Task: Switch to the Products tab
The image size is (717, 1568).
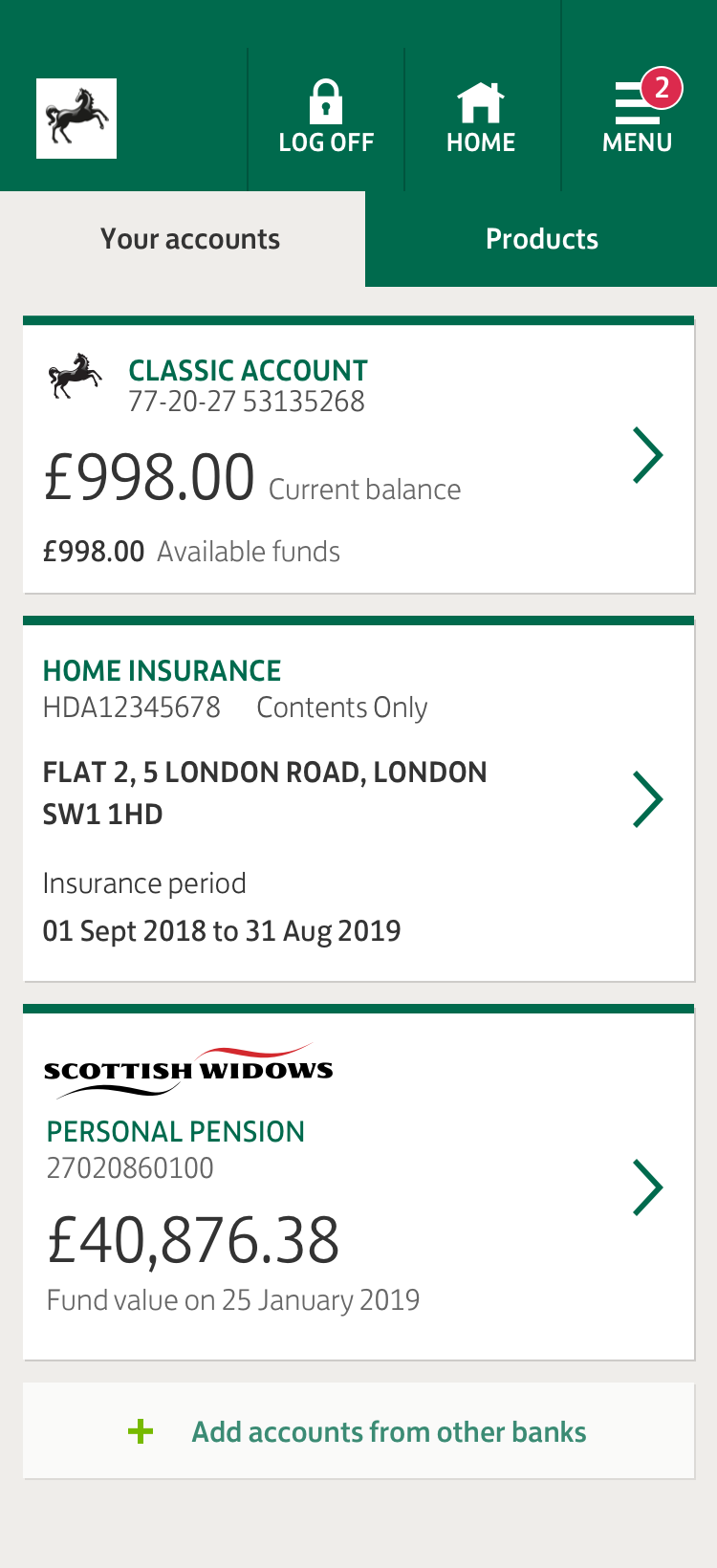Action: coord(541,239)
